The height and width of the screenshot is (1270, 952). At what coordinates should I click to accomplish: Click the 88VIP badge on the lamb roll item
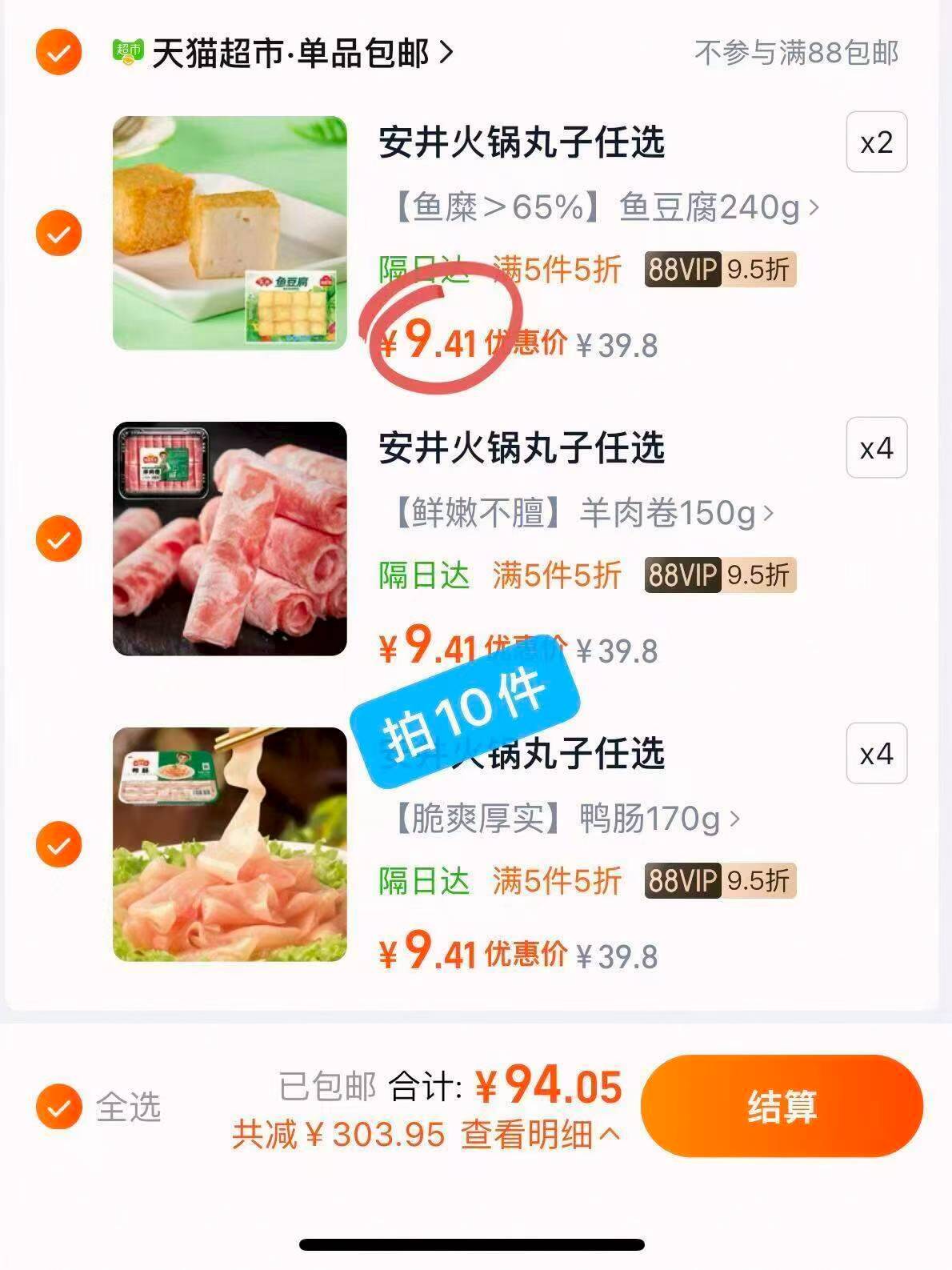(x=684, y=575)
